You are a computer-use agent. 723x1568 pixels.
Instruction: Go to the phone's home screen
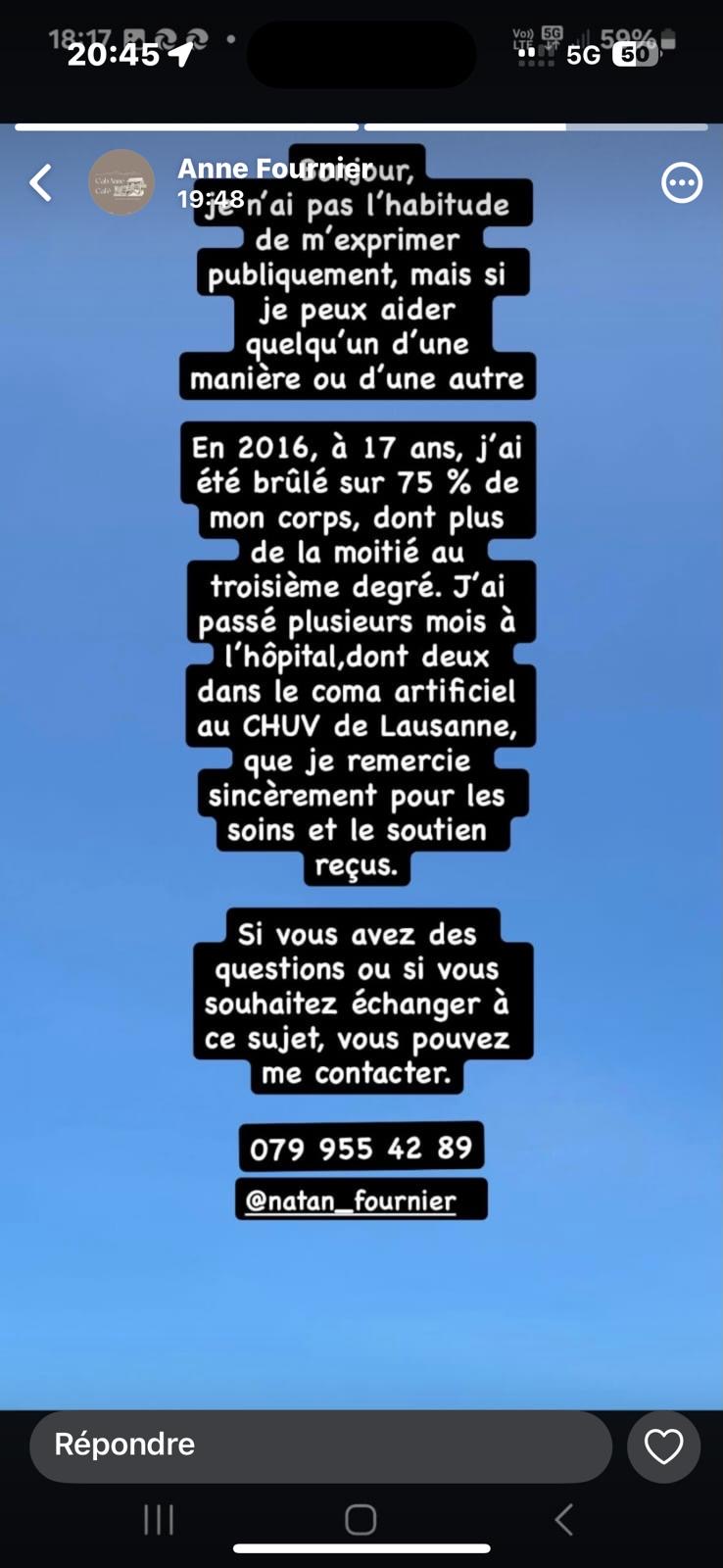click(x=361, y=1519)
